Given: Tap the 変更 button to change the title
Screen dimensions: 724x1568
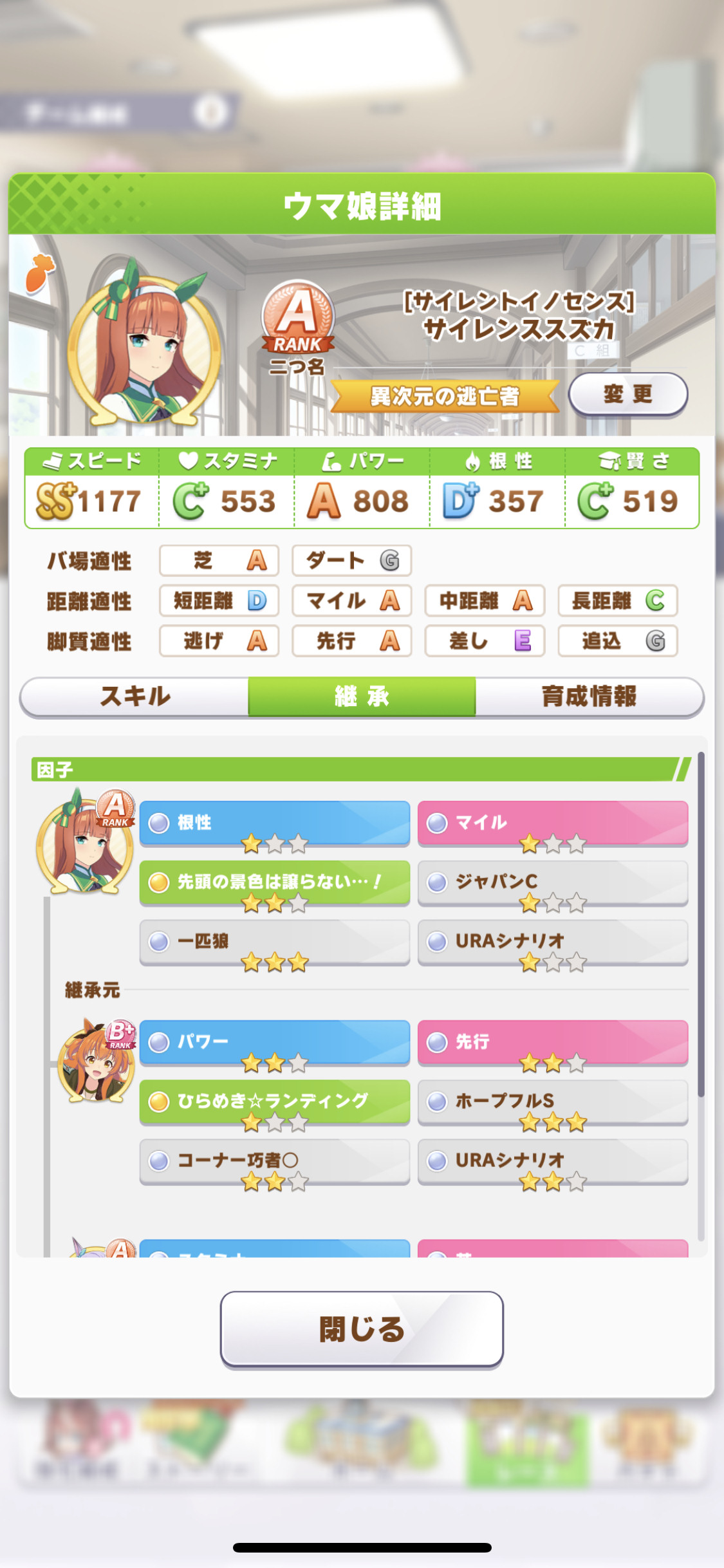Looking at the screenshot, I should click(628, 394).
